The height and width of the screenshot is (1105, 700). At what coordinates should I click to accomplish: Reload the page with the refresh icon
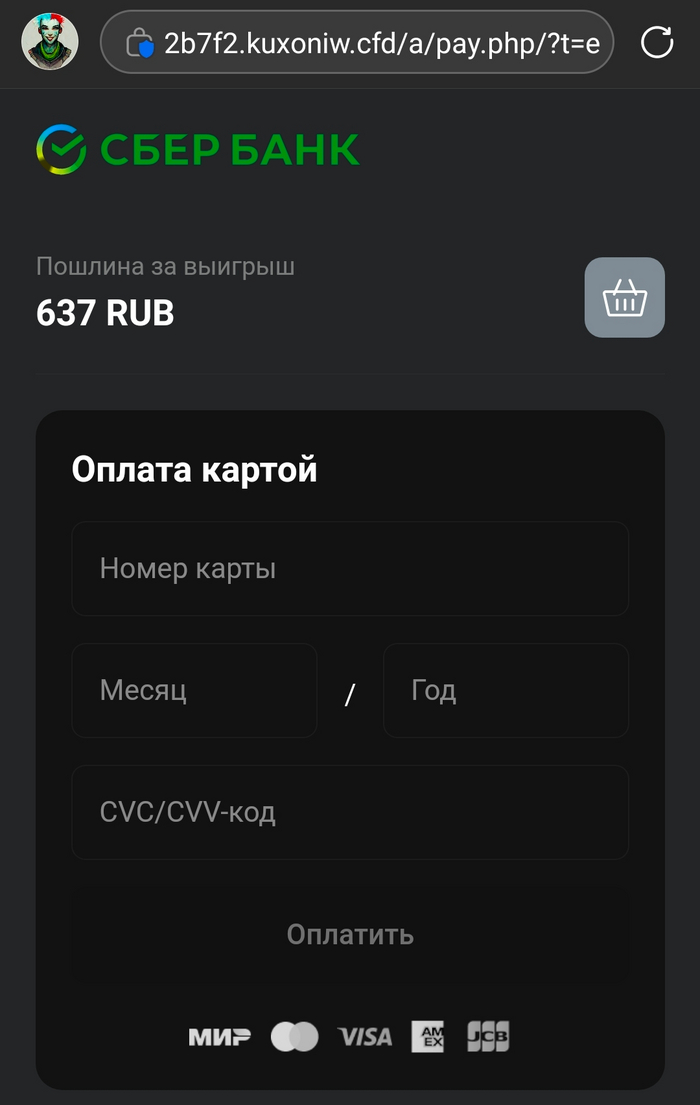656,43
